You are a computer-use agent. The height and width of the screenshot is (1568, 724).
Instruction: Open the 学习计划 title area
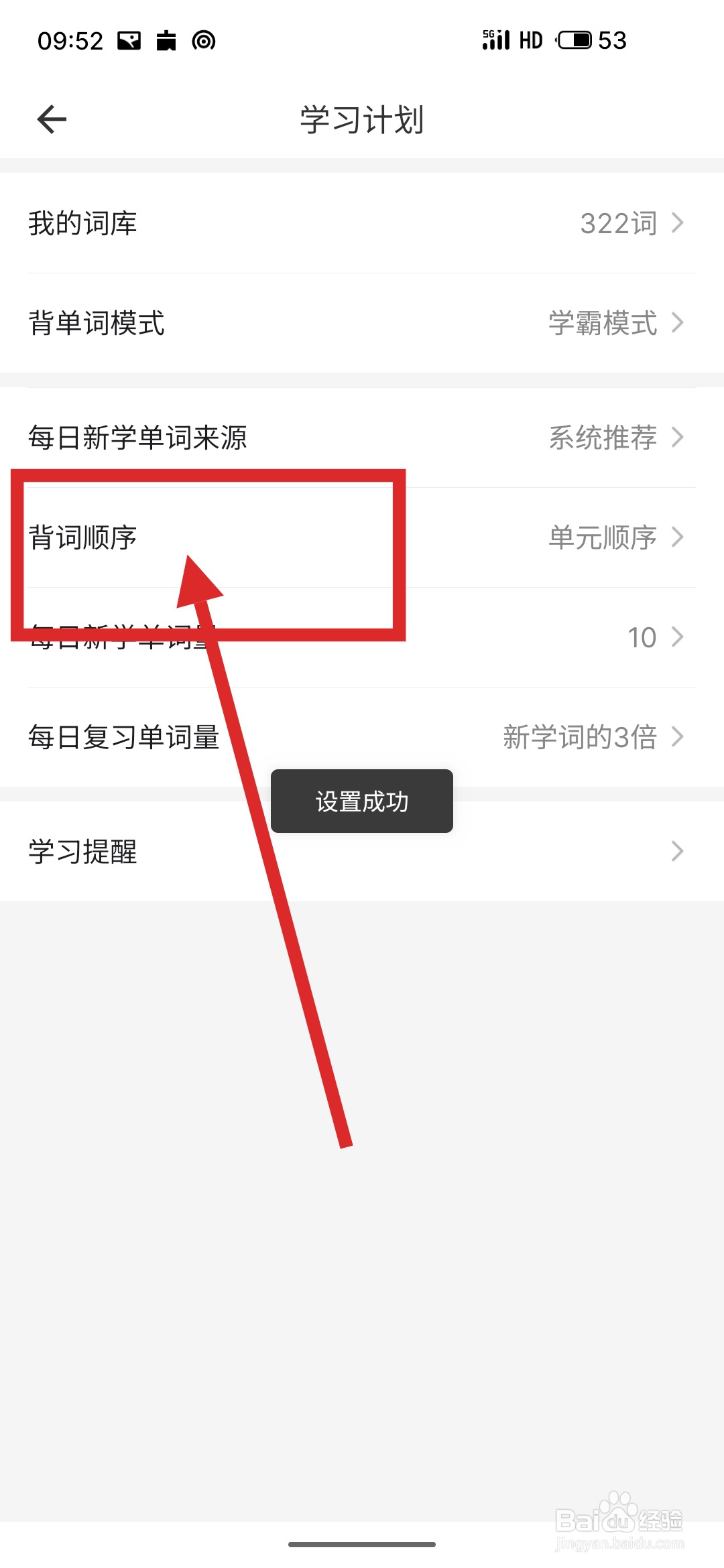362,121
